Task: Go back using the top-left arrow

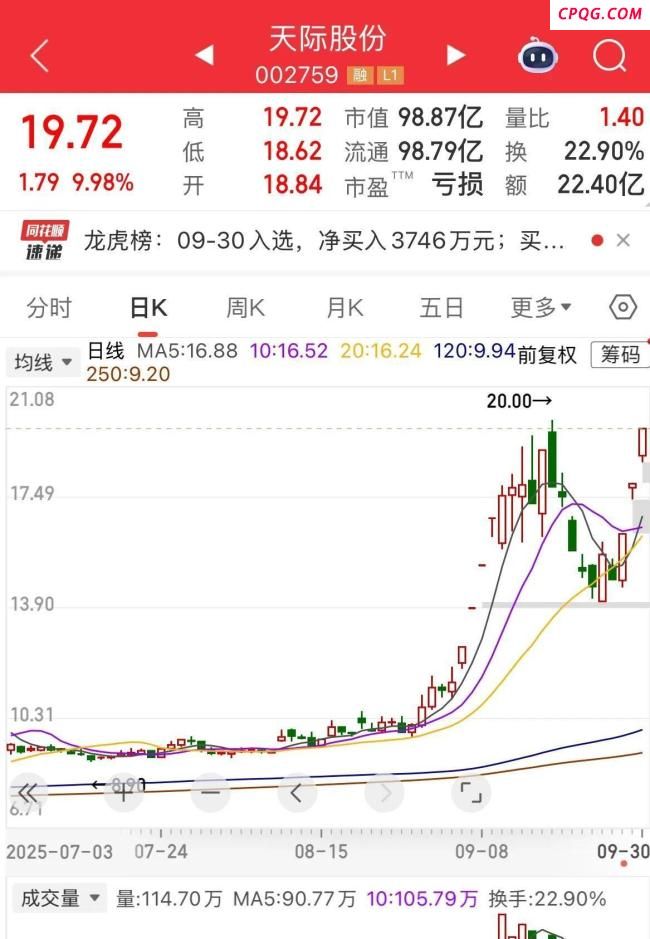Action: click(x=38, y=56)
